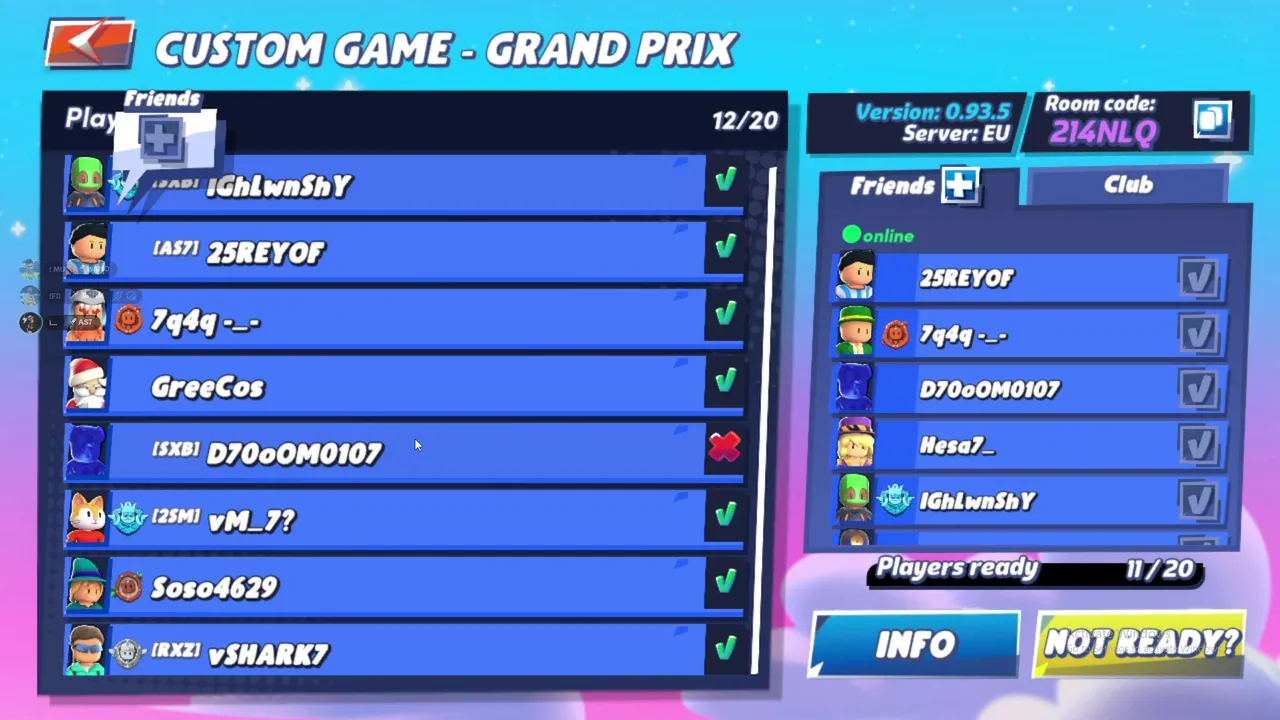
Task: Add a friend with the plus icon
Action: point(960,185)
